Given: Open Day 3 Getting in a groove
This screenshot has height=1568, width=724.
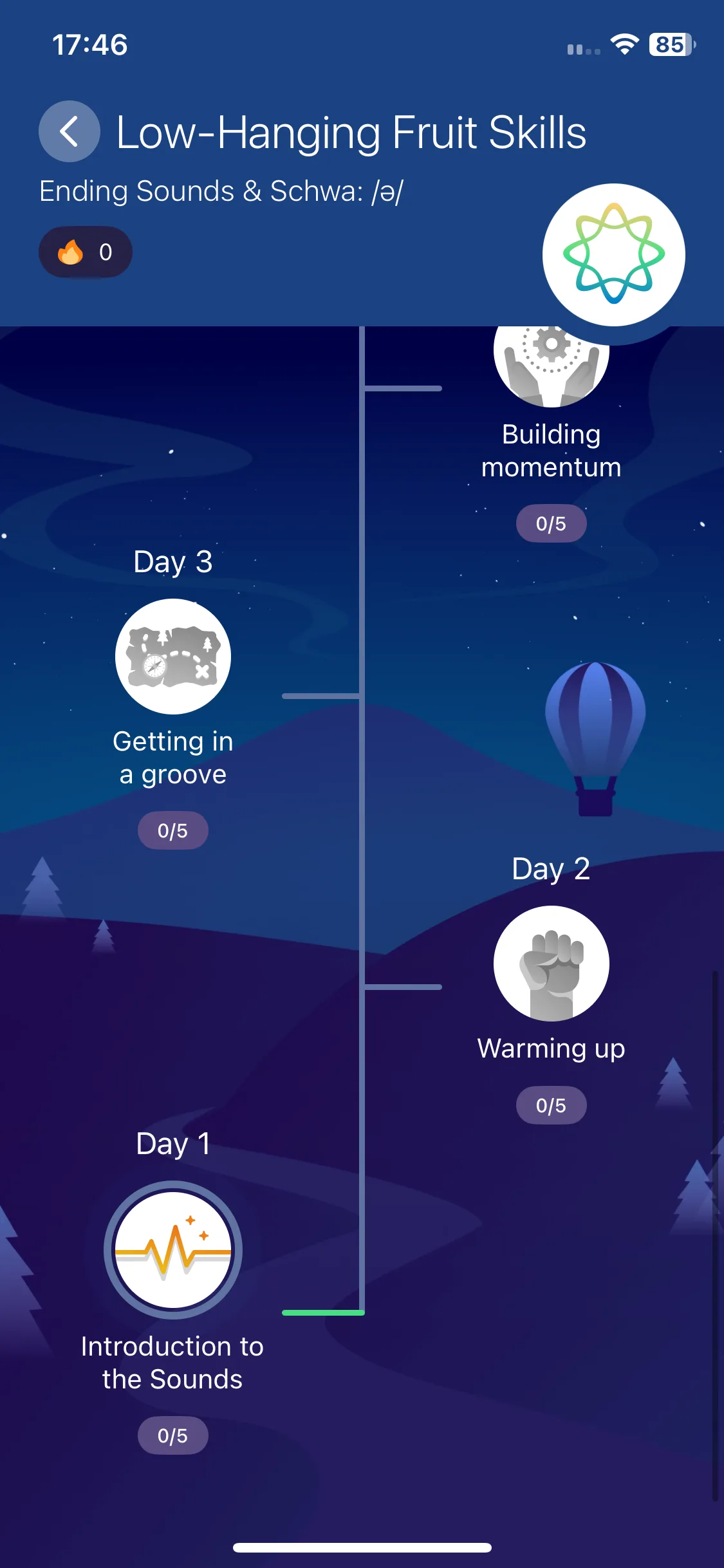Looking at the screenshot, I should click(172, 657).
